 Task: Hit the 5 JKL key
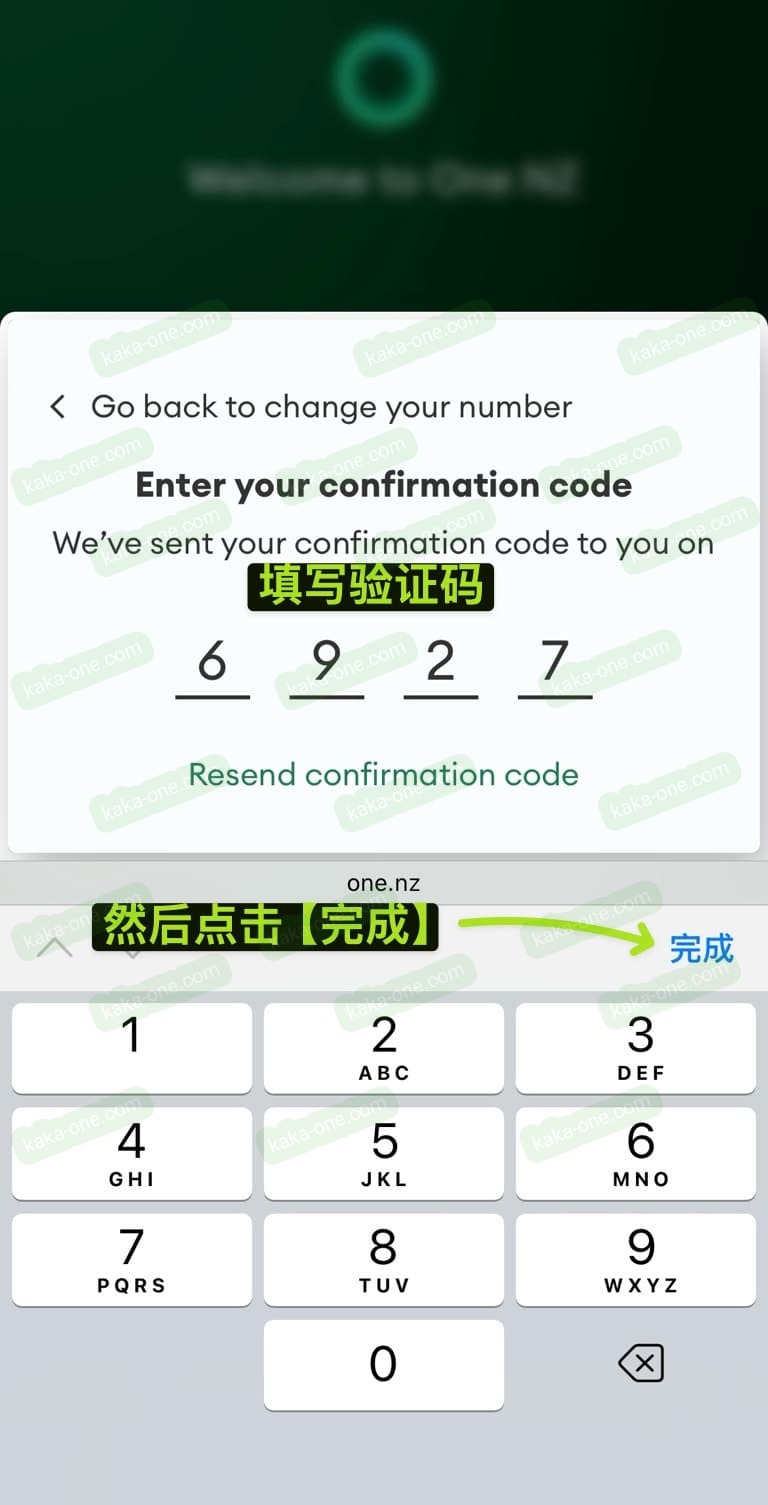(384, 1152)
